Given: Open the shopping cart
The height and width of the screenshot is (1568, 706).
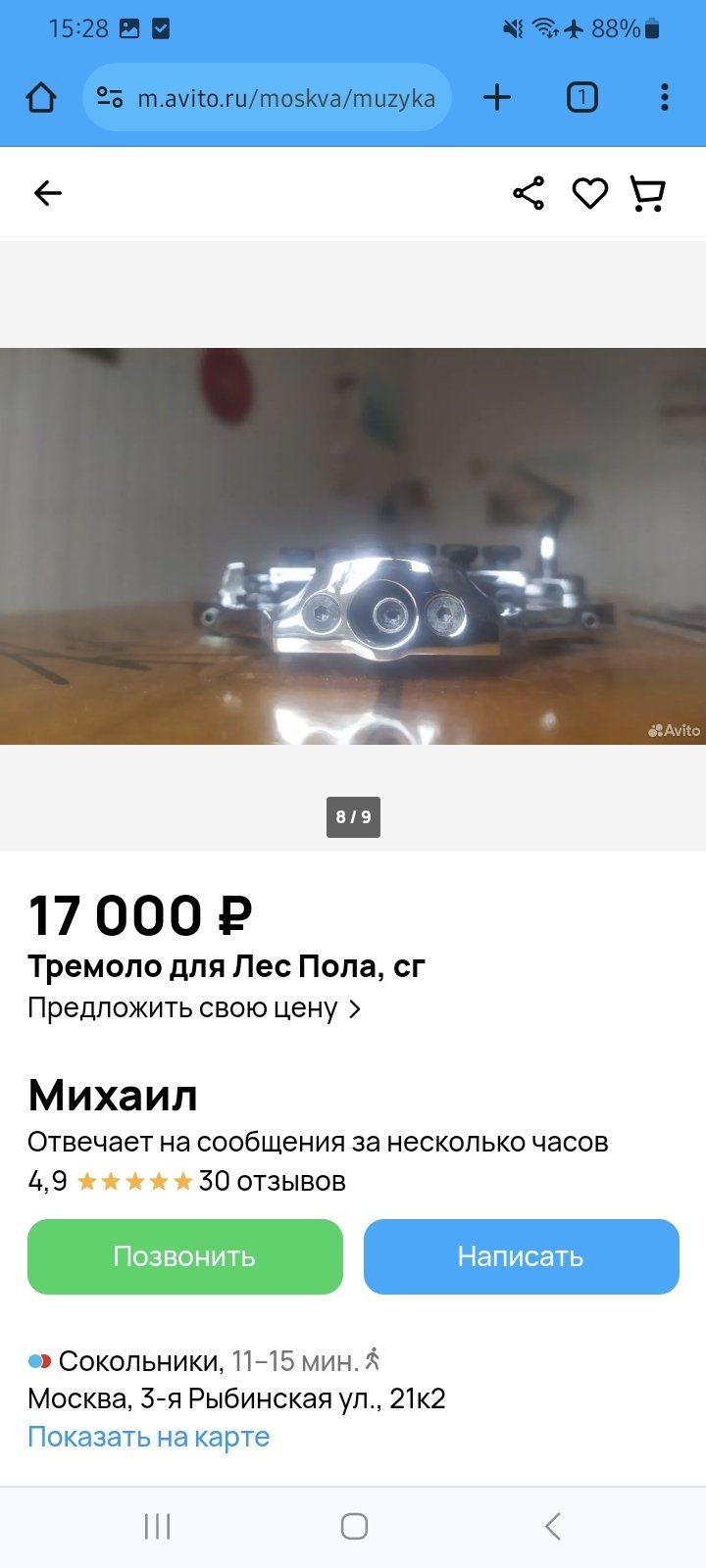Looking at the screenshot, I should (647, 193).
